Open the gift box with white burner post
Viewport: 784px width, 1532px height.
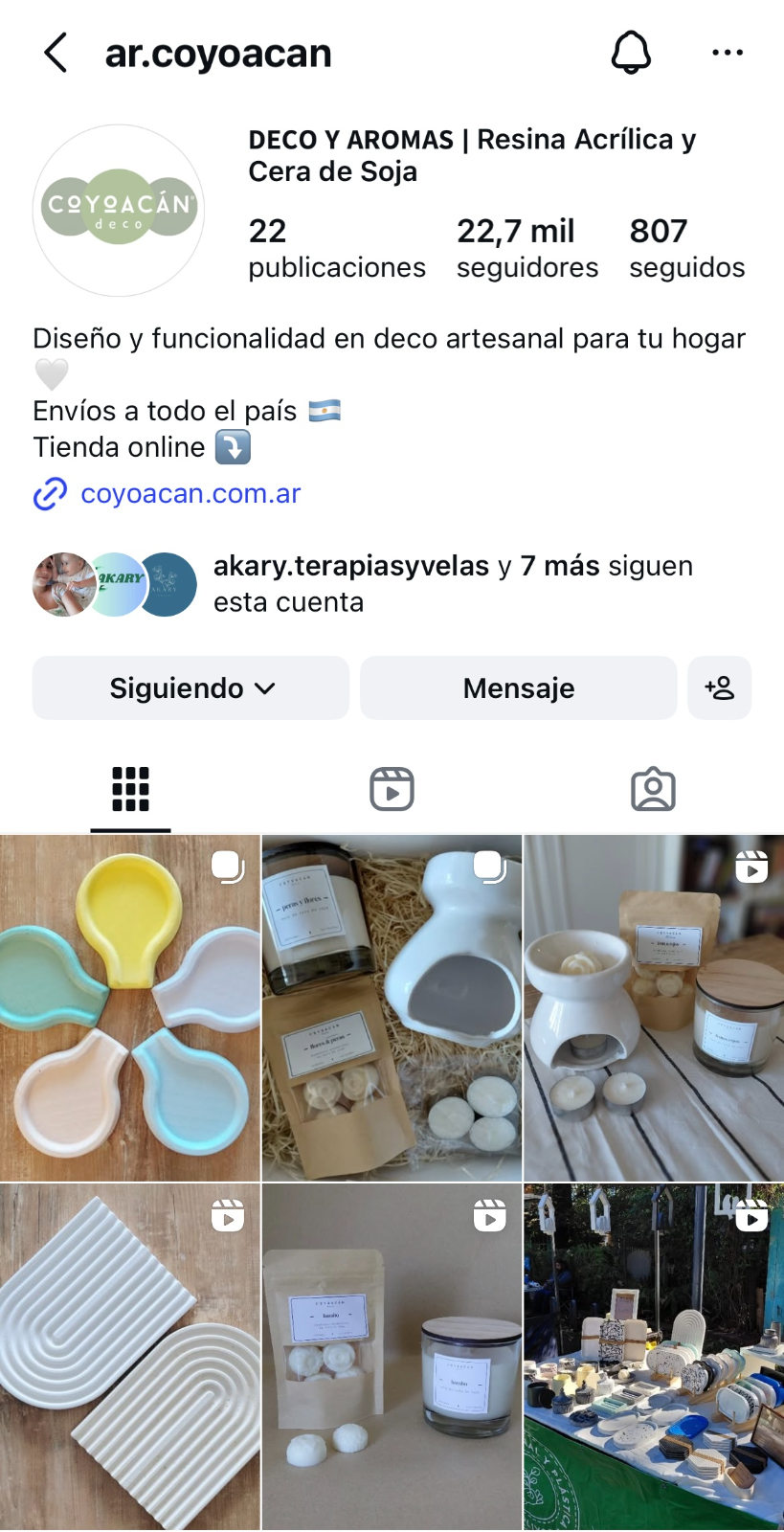[x=392, y=1007]
